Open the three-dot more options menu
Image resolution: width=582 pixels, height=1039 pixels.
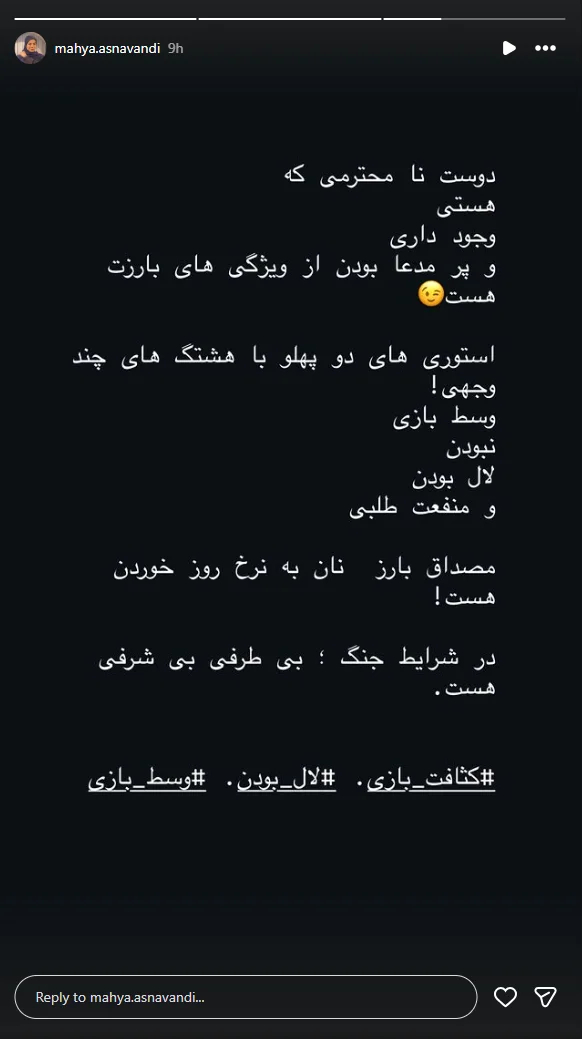coord(546,48)
